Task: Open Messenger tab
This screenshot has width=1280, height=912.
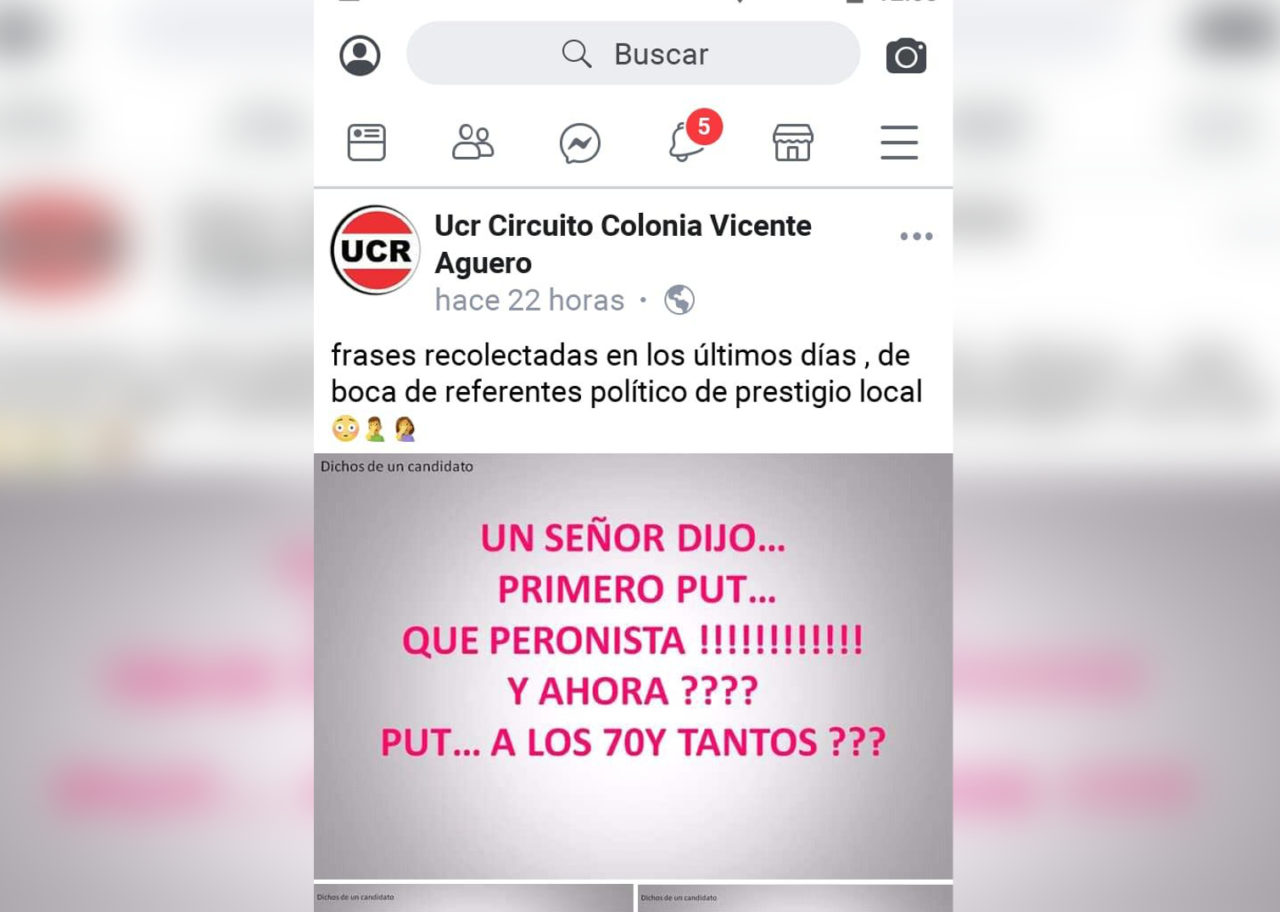Action: coord(580,144)
